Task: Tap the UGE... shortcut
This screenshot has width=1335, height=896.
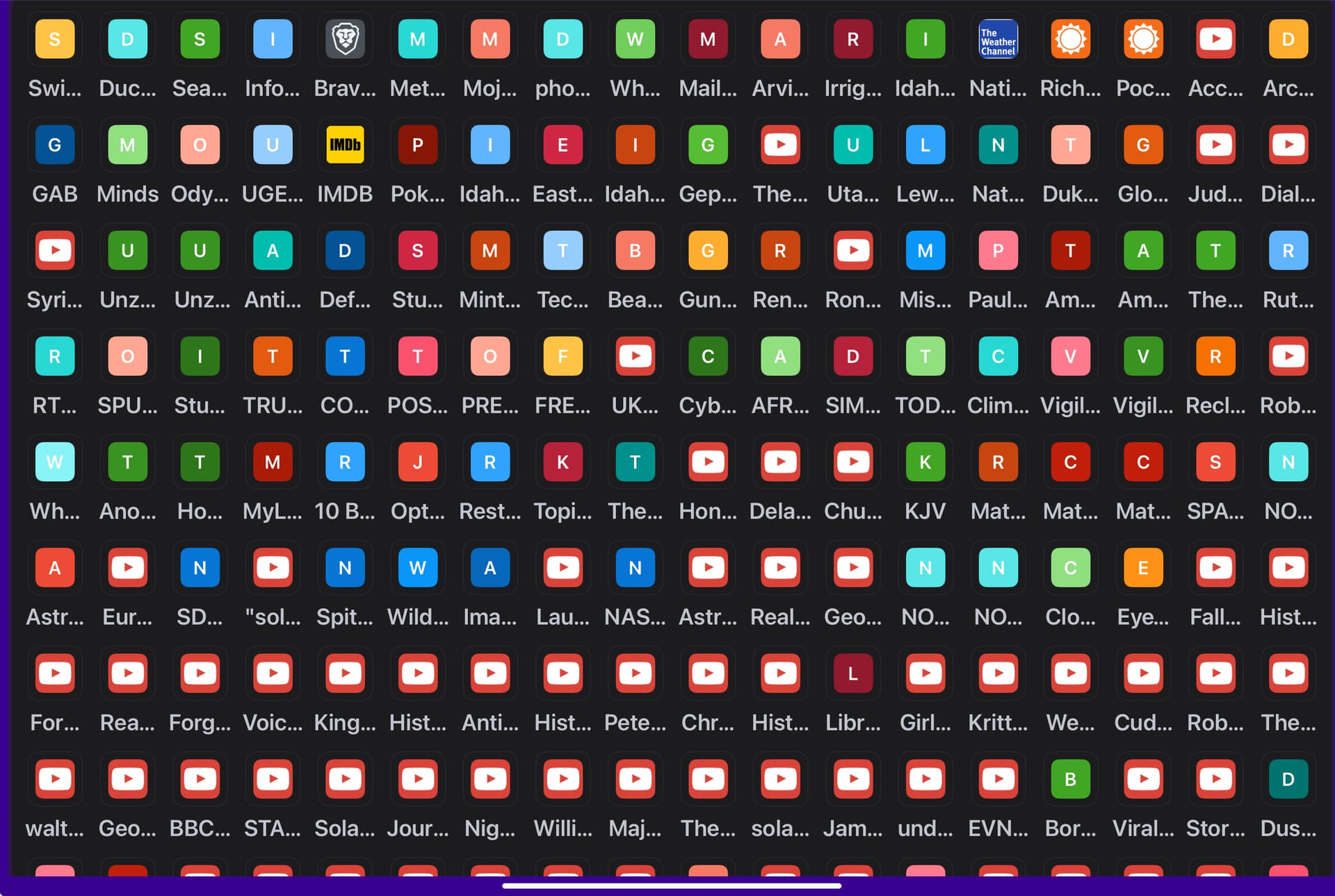Action: pos(273,145)
